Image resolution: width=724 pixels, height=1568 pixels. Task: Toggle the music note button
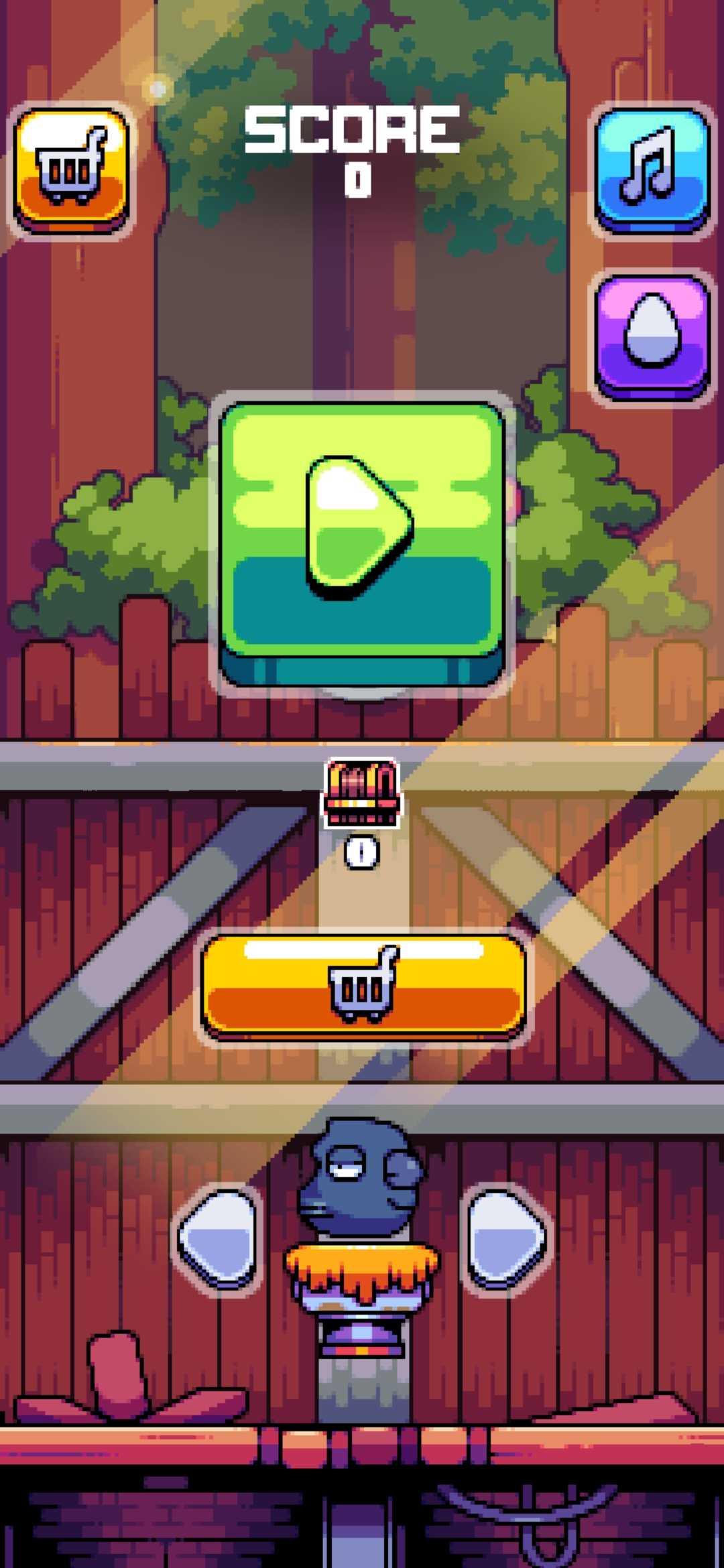652,169
